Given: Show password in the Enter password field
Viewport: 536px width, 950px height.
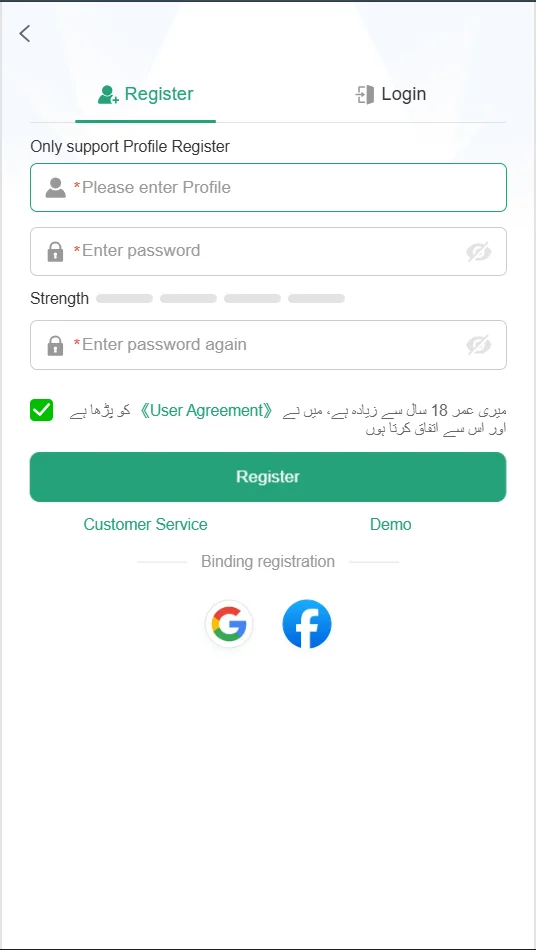Looking at the screenshot, I should coord(478,251).
